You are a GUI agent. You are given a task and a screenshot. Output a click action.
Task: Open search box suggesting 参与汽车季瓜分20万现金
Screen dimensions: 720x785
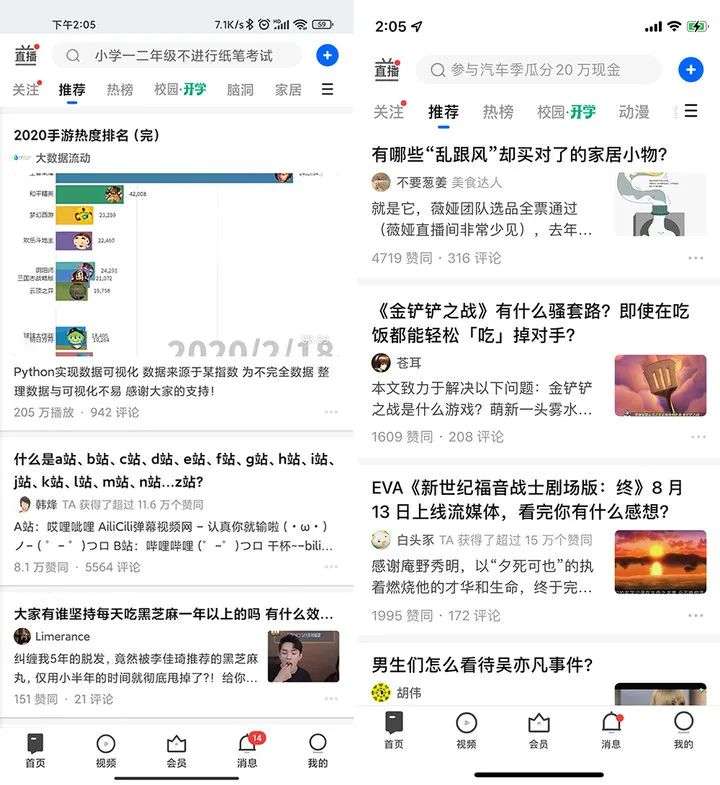coord(538,70)
